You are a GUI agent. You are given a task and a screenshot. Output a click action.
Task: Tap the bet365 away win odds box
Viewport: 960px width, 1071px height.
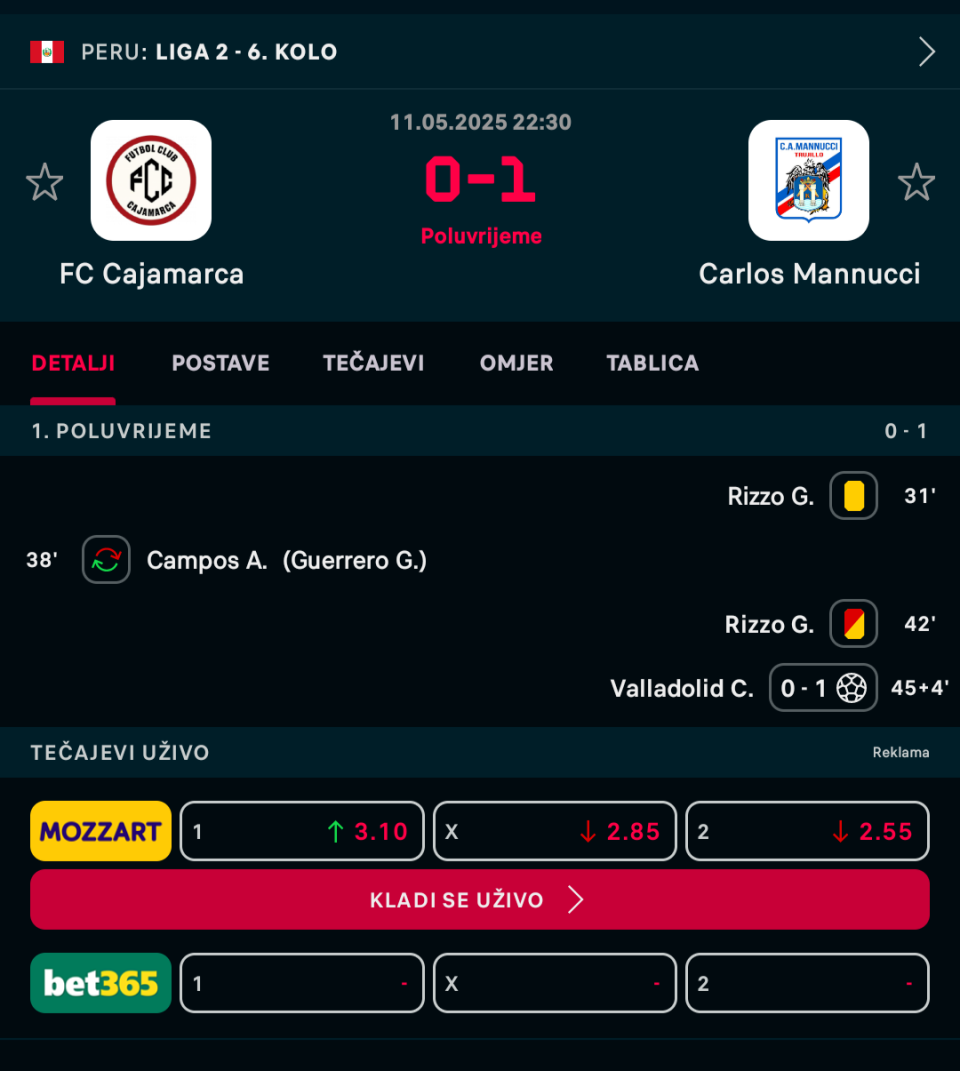tap(807, 983)
